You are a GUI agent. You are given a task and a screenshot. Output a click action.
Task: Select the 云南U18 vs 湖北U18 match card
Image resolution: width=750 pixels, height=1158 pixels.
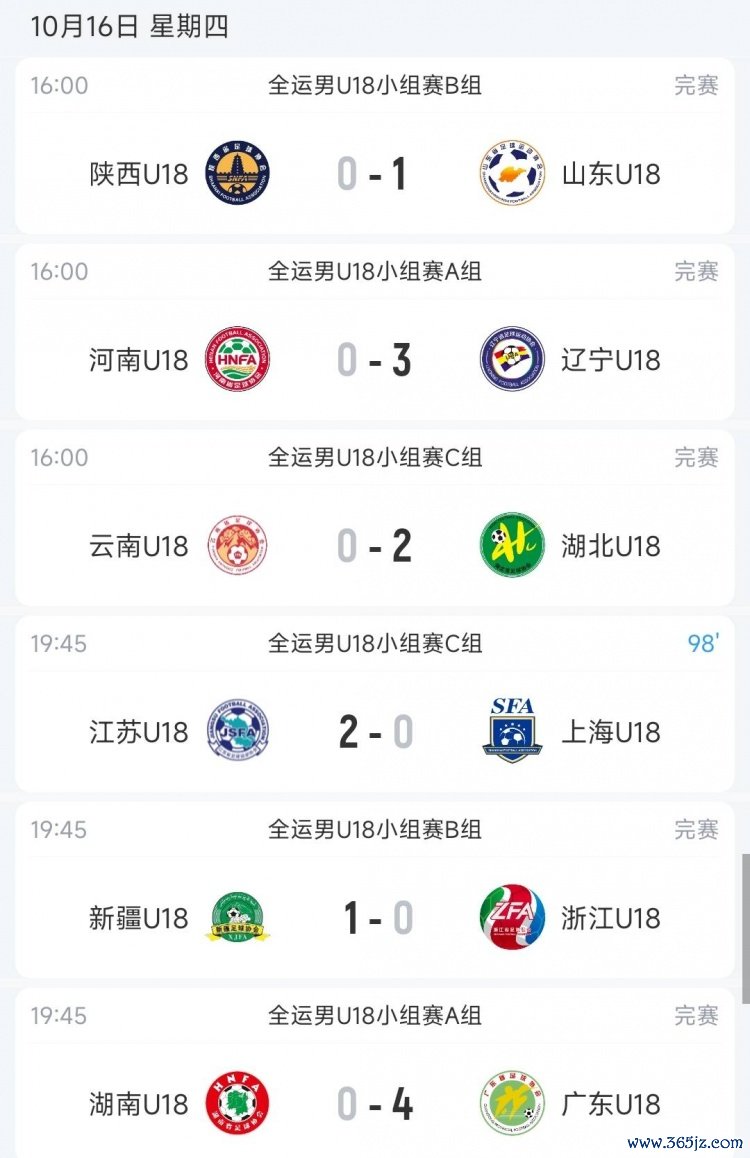pyautogui.click(x=375, y=545)
